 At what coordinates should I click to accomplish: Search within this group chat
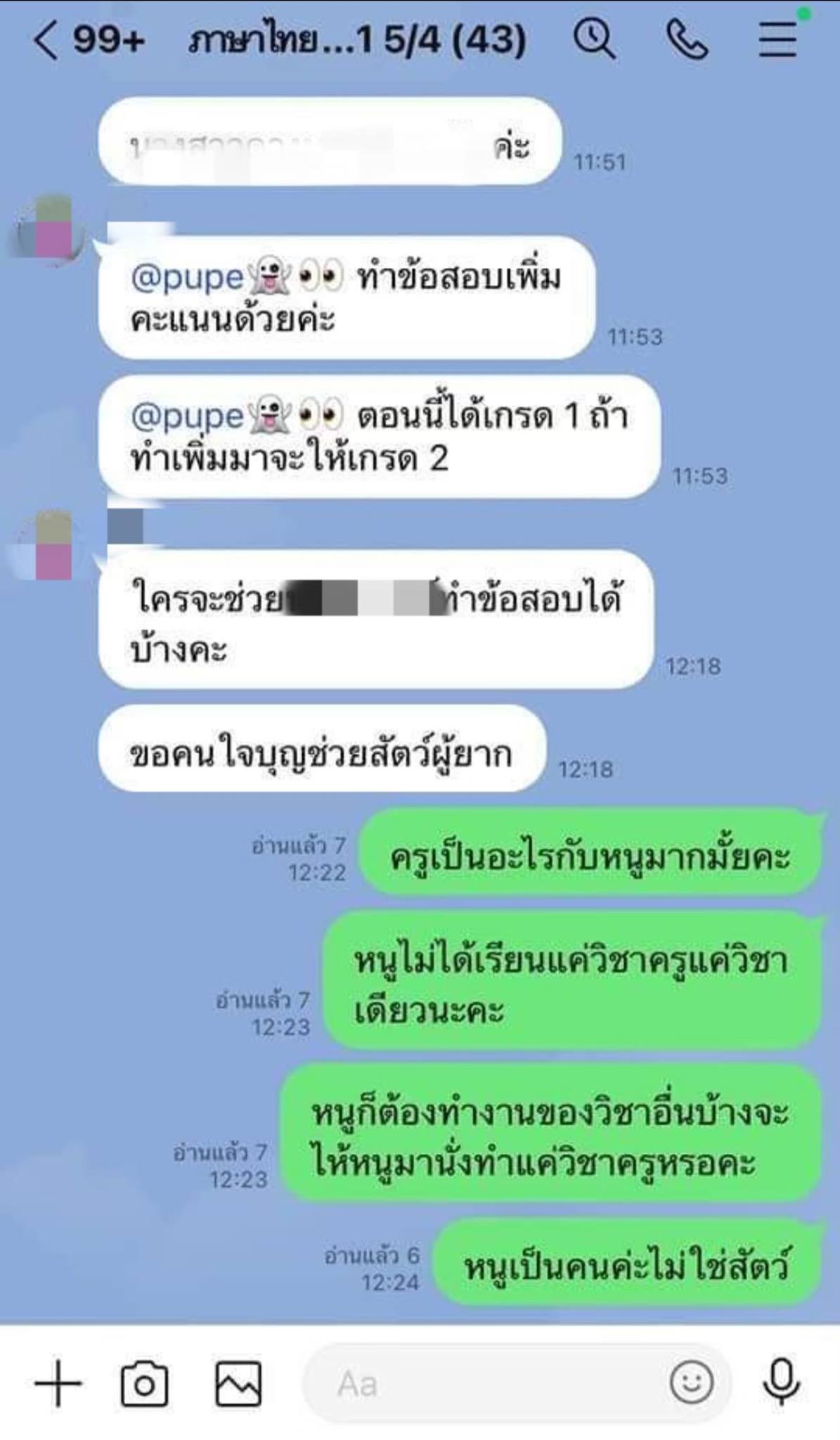tap(595, 39)
